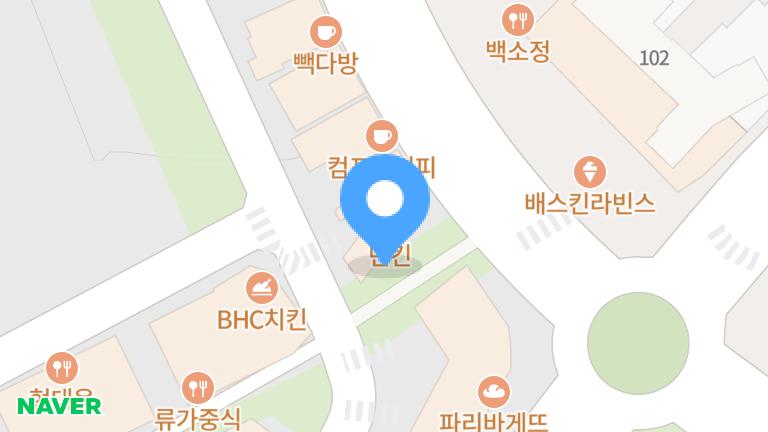Image resolution: width=768 pixels, height=432 pixels.
Task: Select the 파리바게뜨 bakery marker
Action: coord(494,390)
